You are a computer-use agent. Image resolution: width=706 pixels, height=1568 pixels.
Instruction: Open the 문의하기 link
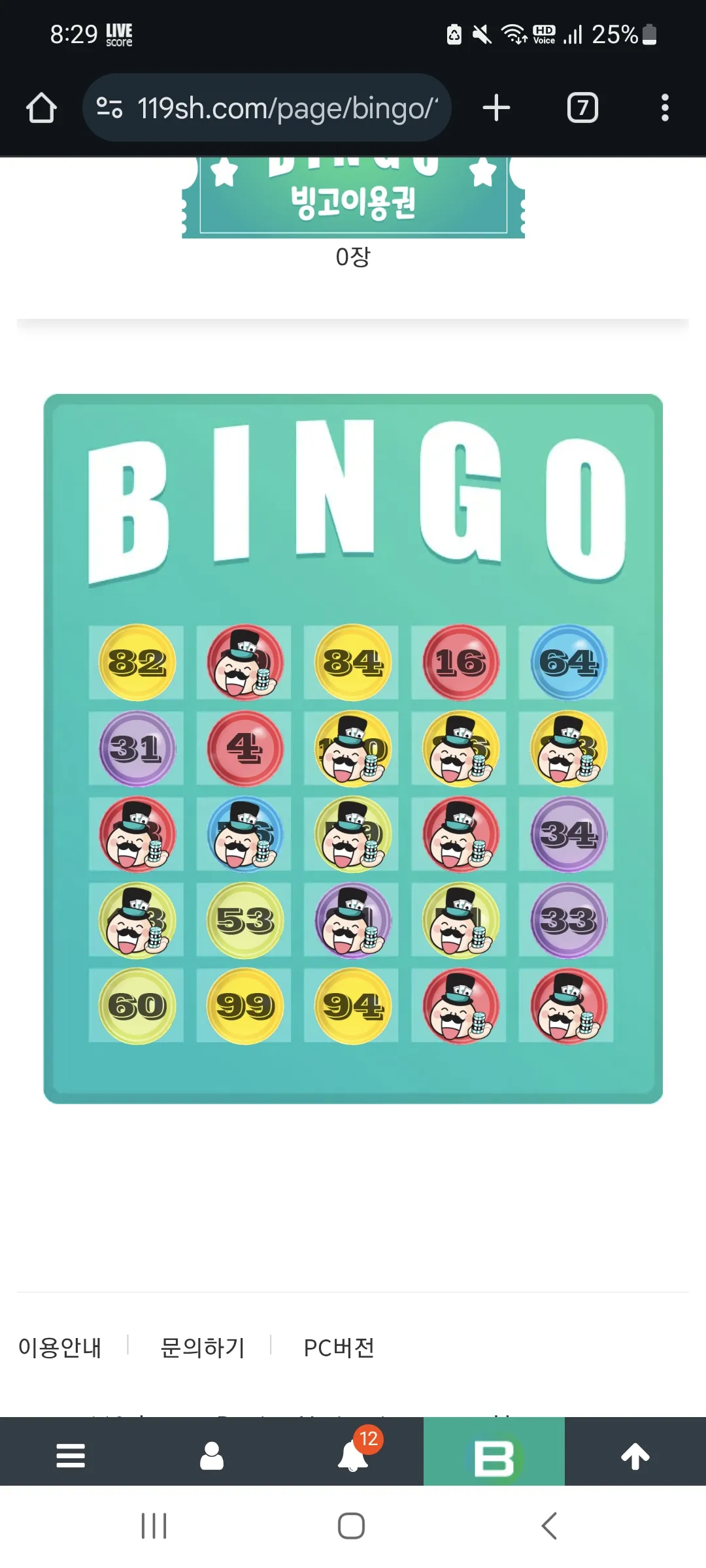pyautogui.click(x=203, y=1347)
